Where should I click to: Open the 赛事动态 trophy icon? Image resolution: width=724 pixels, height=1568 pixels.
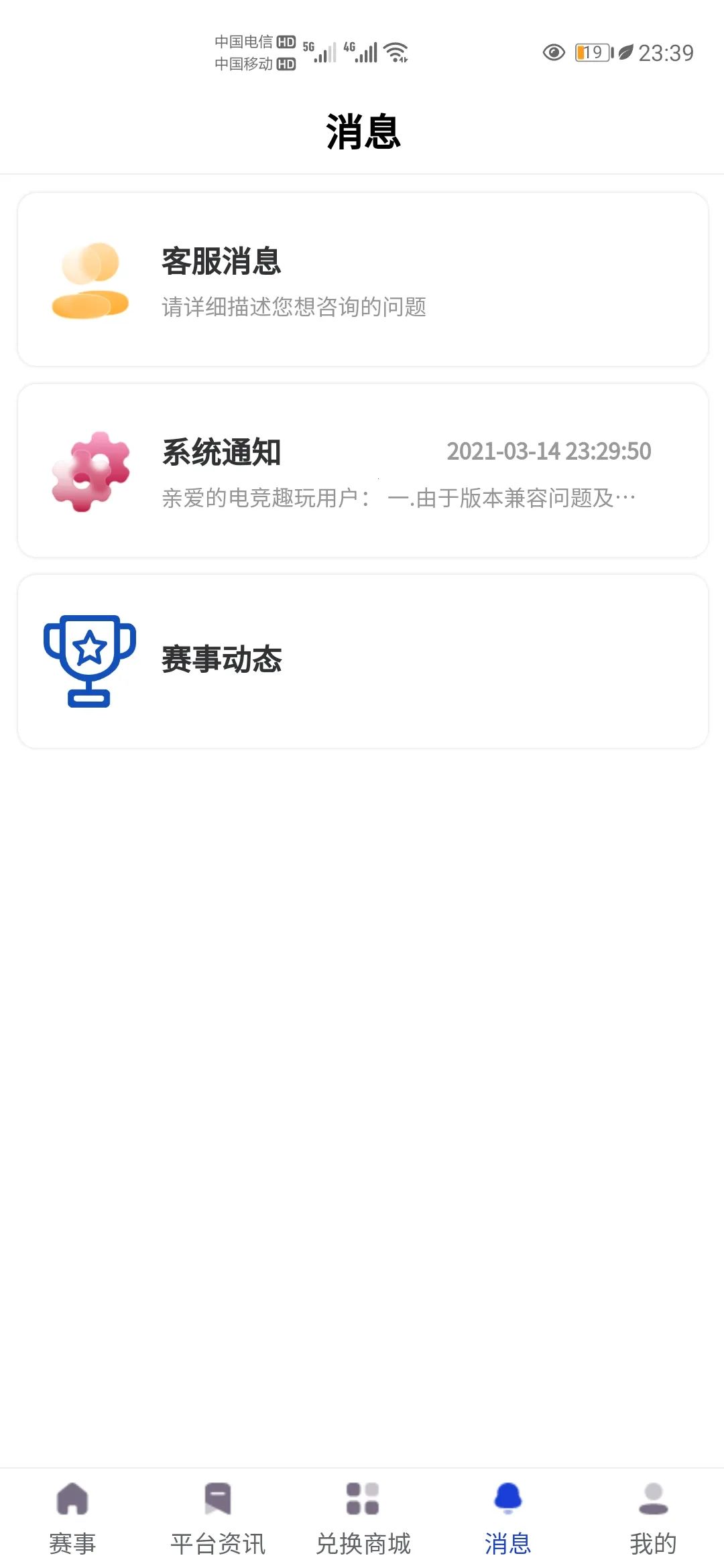click(89, 660)
